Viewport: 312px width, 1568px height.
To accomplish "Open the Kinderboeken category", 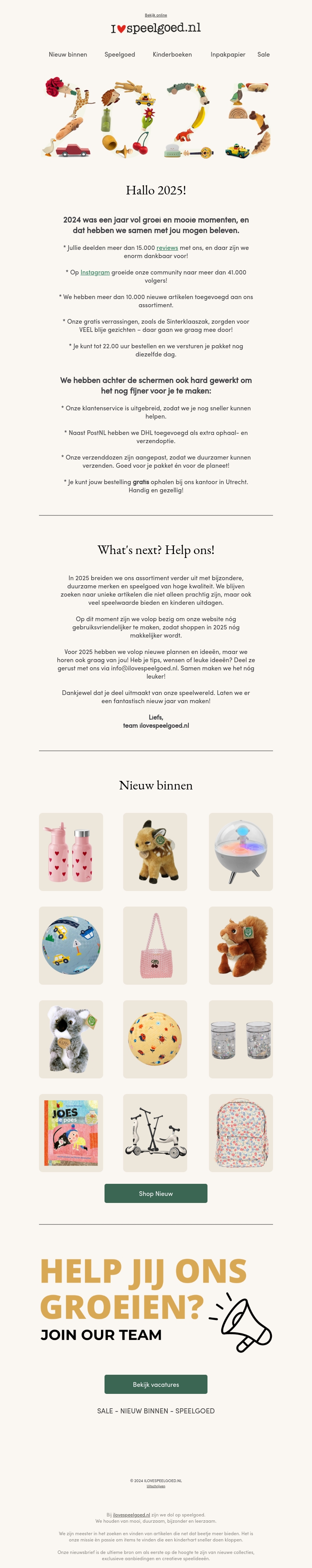I will coord(172,55).
